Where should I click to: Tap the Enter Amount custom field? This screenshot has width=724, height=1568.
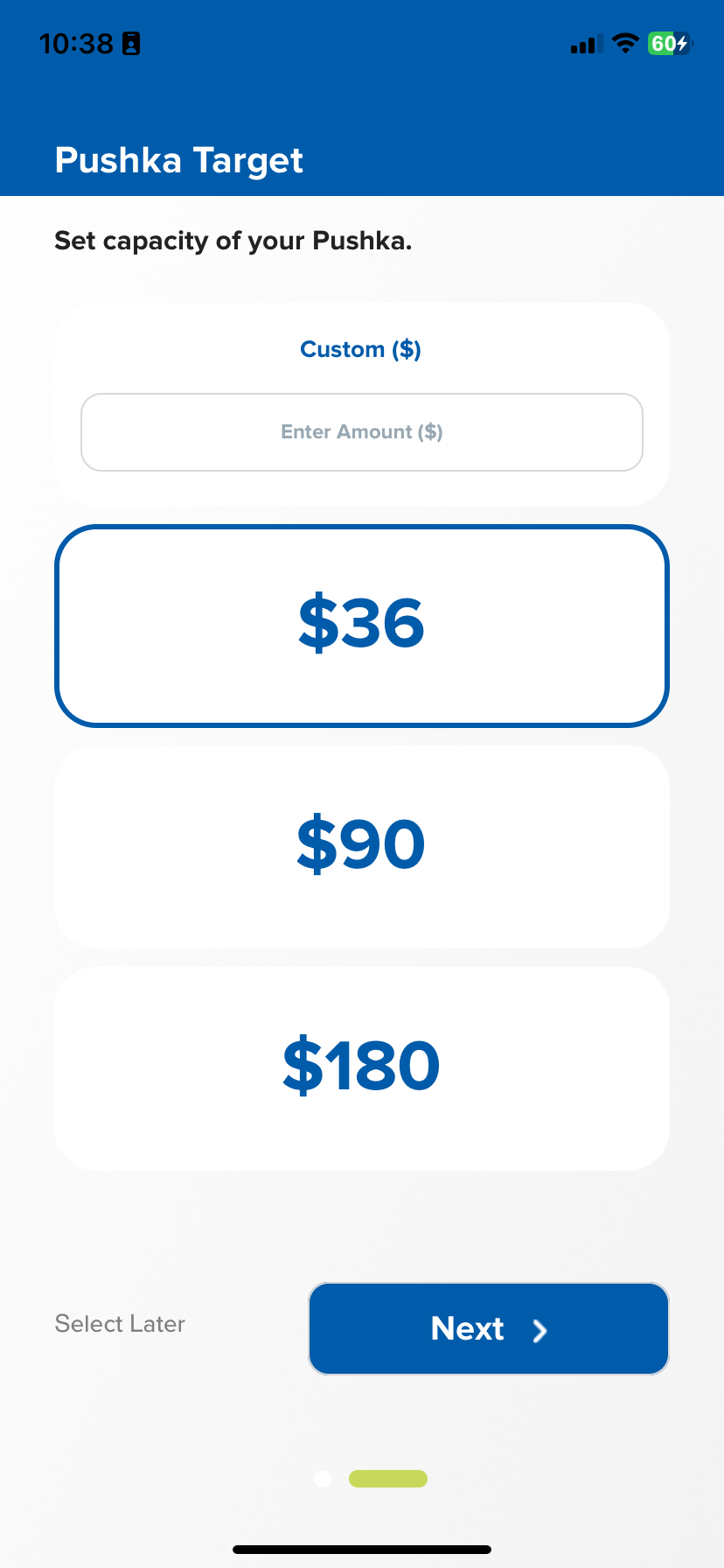362,432
